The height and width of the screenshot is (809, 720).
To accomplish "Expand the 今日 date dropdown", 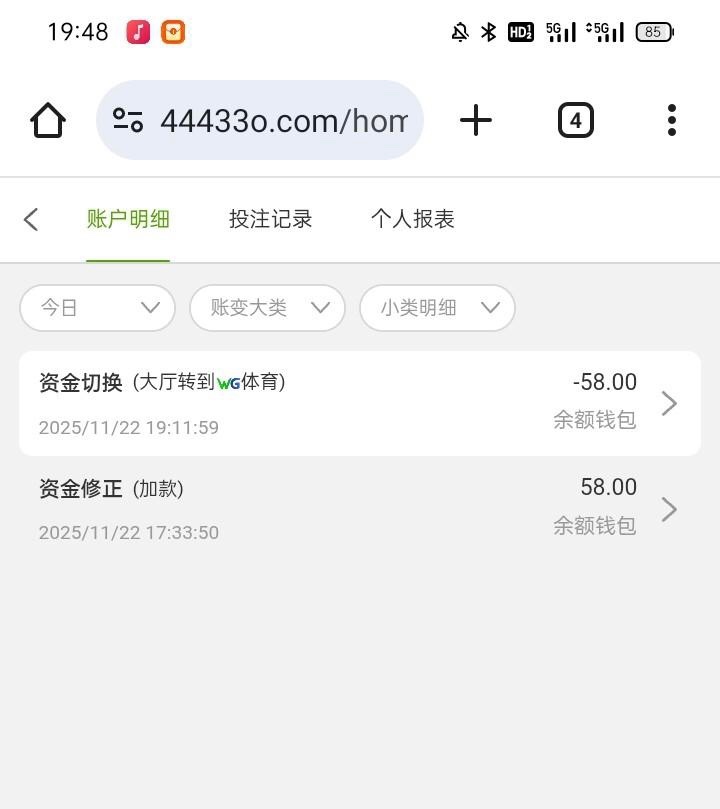I will point(98,308).
